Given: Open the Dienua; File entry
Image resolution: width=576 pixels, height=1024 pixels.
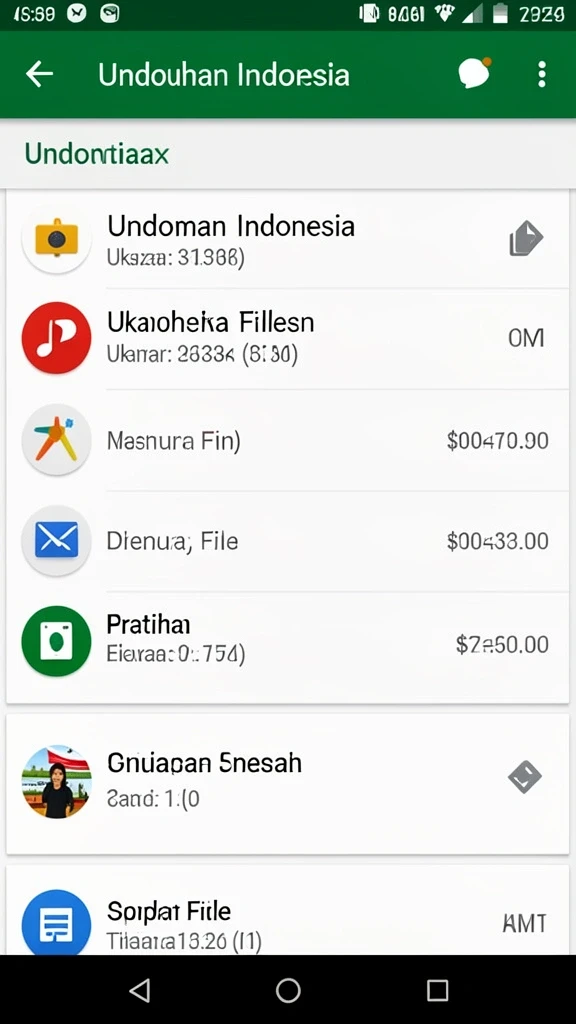Looking at the screenshot, I should coord(287,541).
